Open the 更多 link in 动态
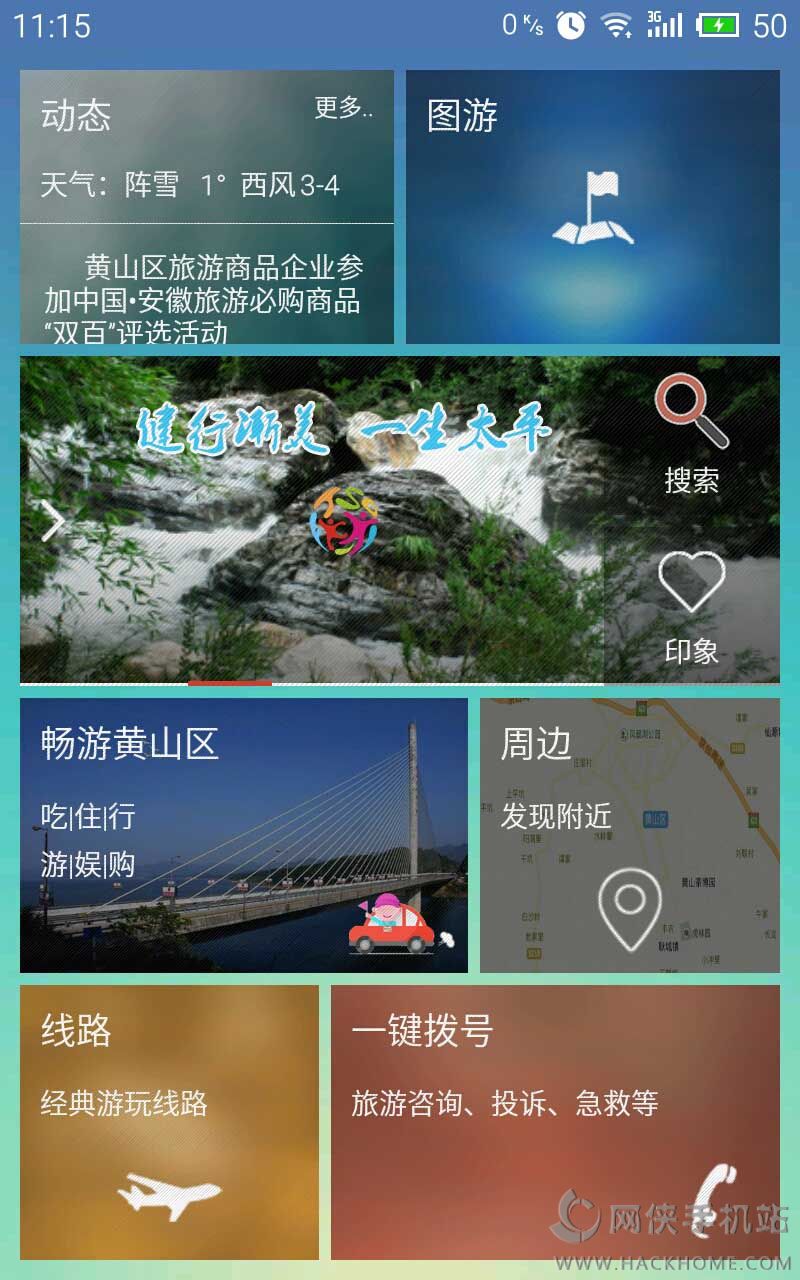The image size is (800, 1280). pyautogui.click(x=343, y=109)
